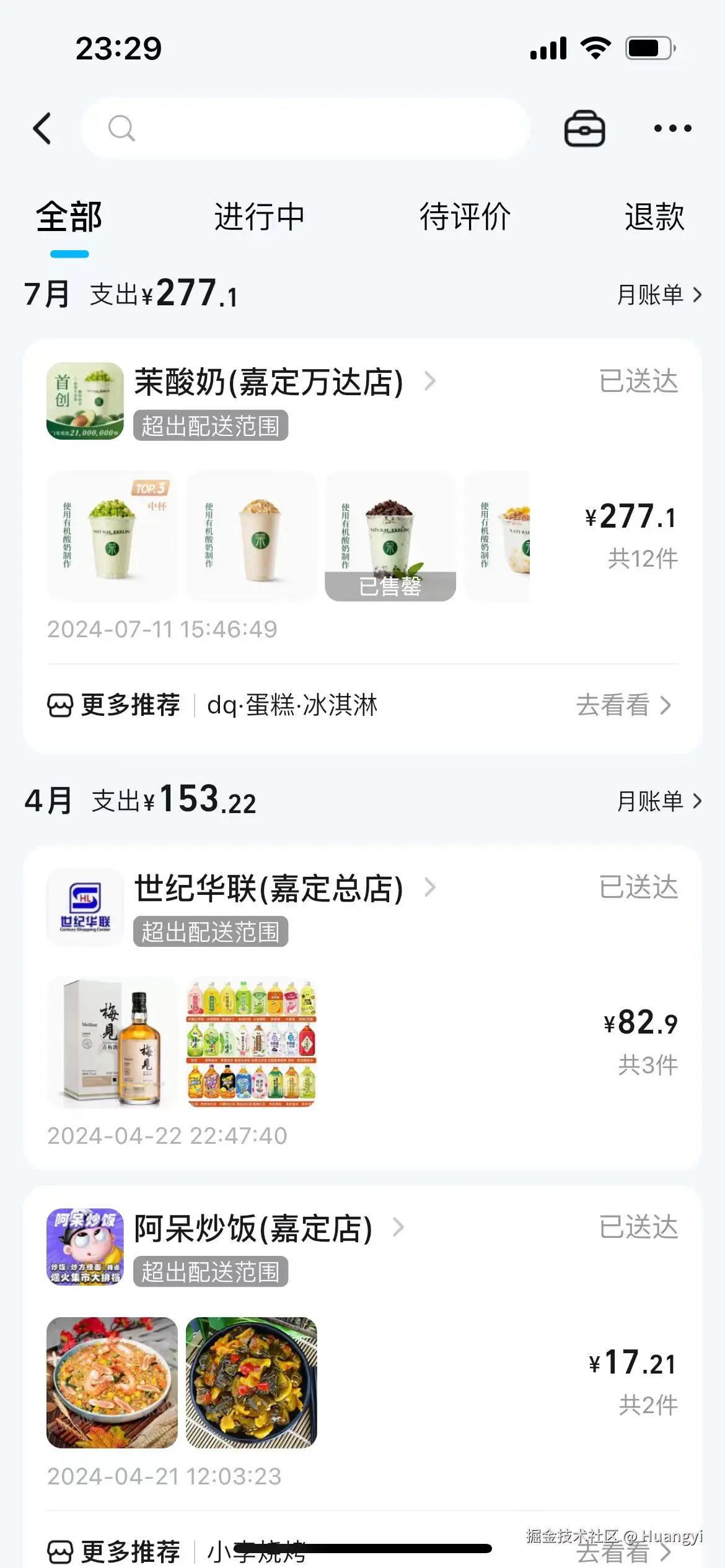Switch to the 退款 tab
Screen dimensions: 725x1568
click(x=654, y=217)
